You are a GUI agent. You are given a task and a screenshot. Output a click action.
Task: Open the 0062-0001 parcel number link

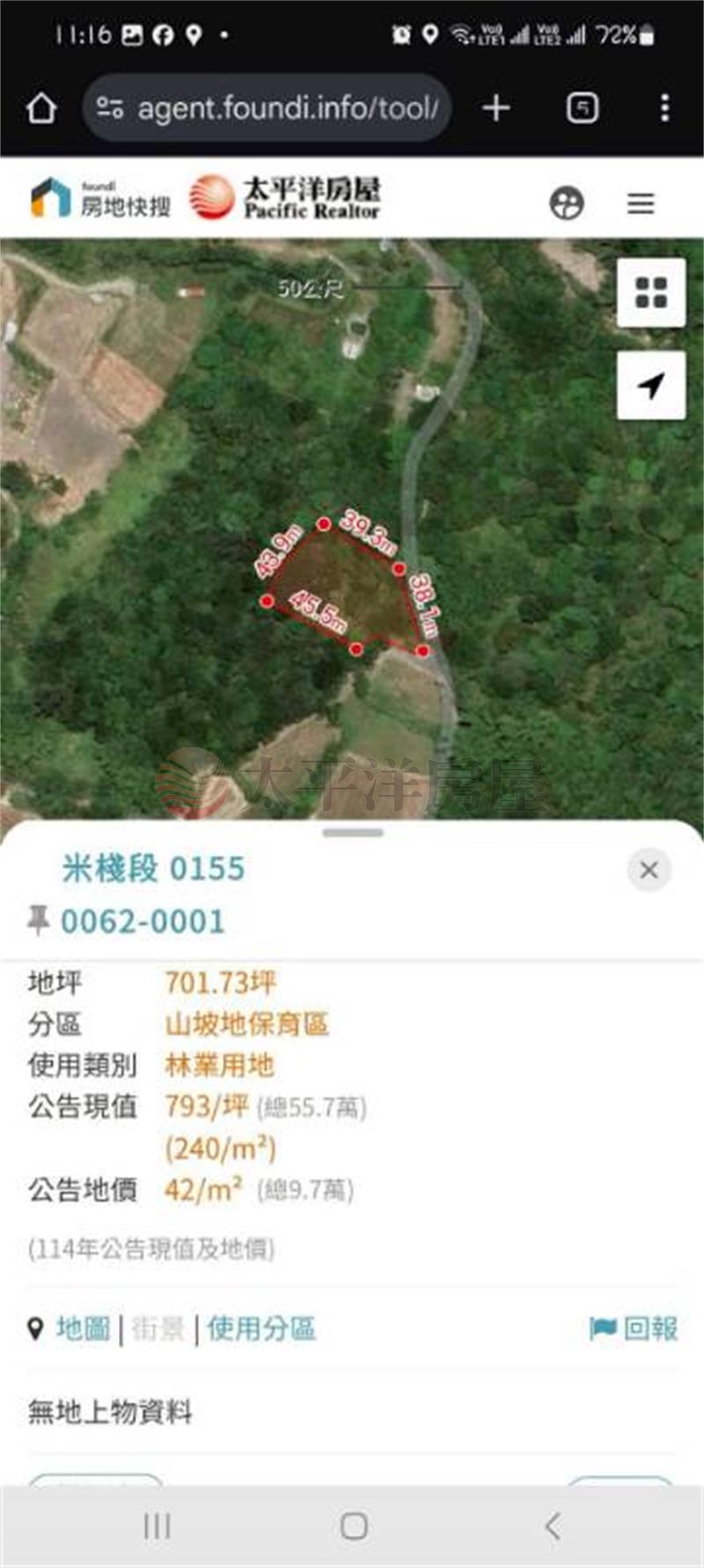coord(143,922)
